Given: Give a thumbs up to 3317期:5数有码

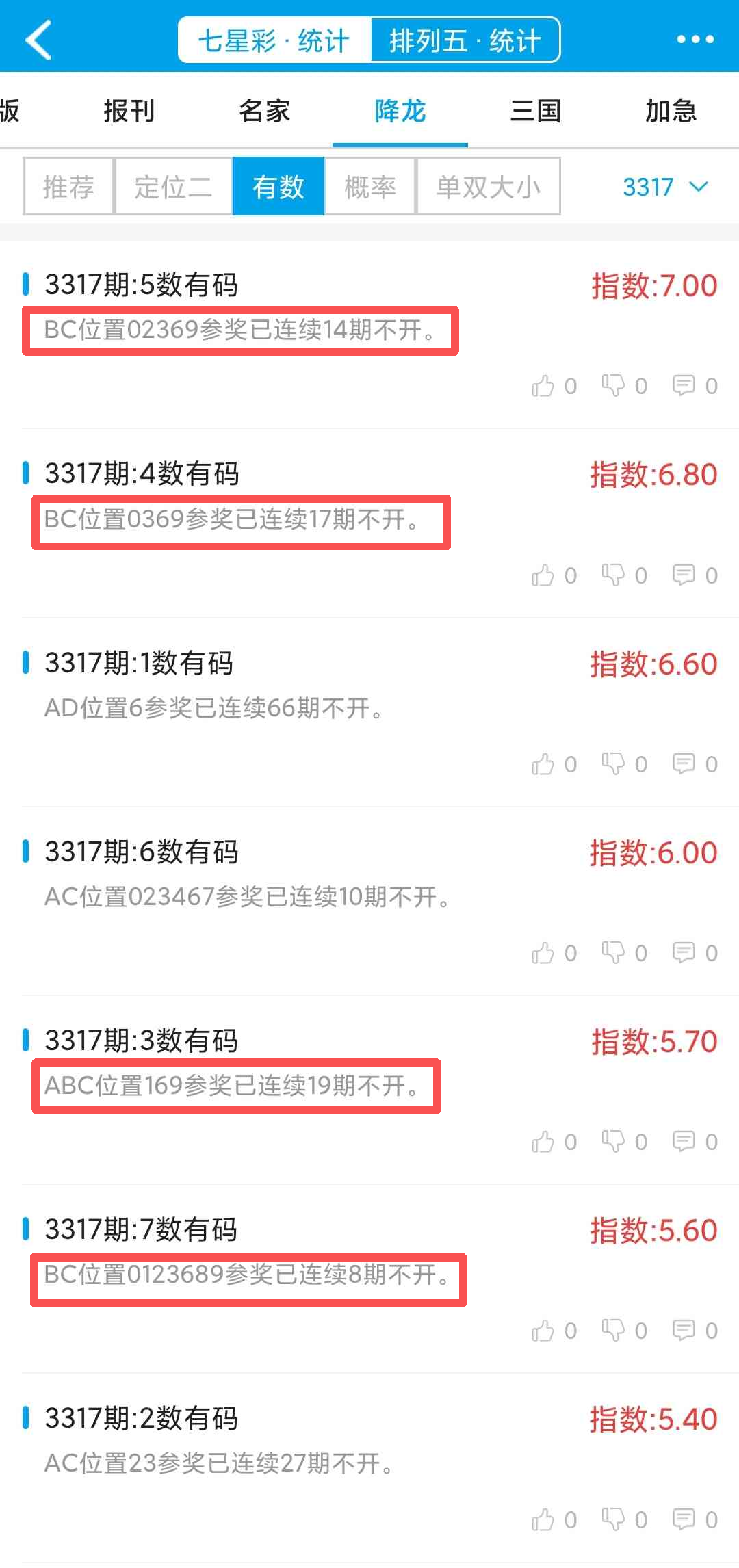Looking at the screenshot, I should [x=544, y=385].
